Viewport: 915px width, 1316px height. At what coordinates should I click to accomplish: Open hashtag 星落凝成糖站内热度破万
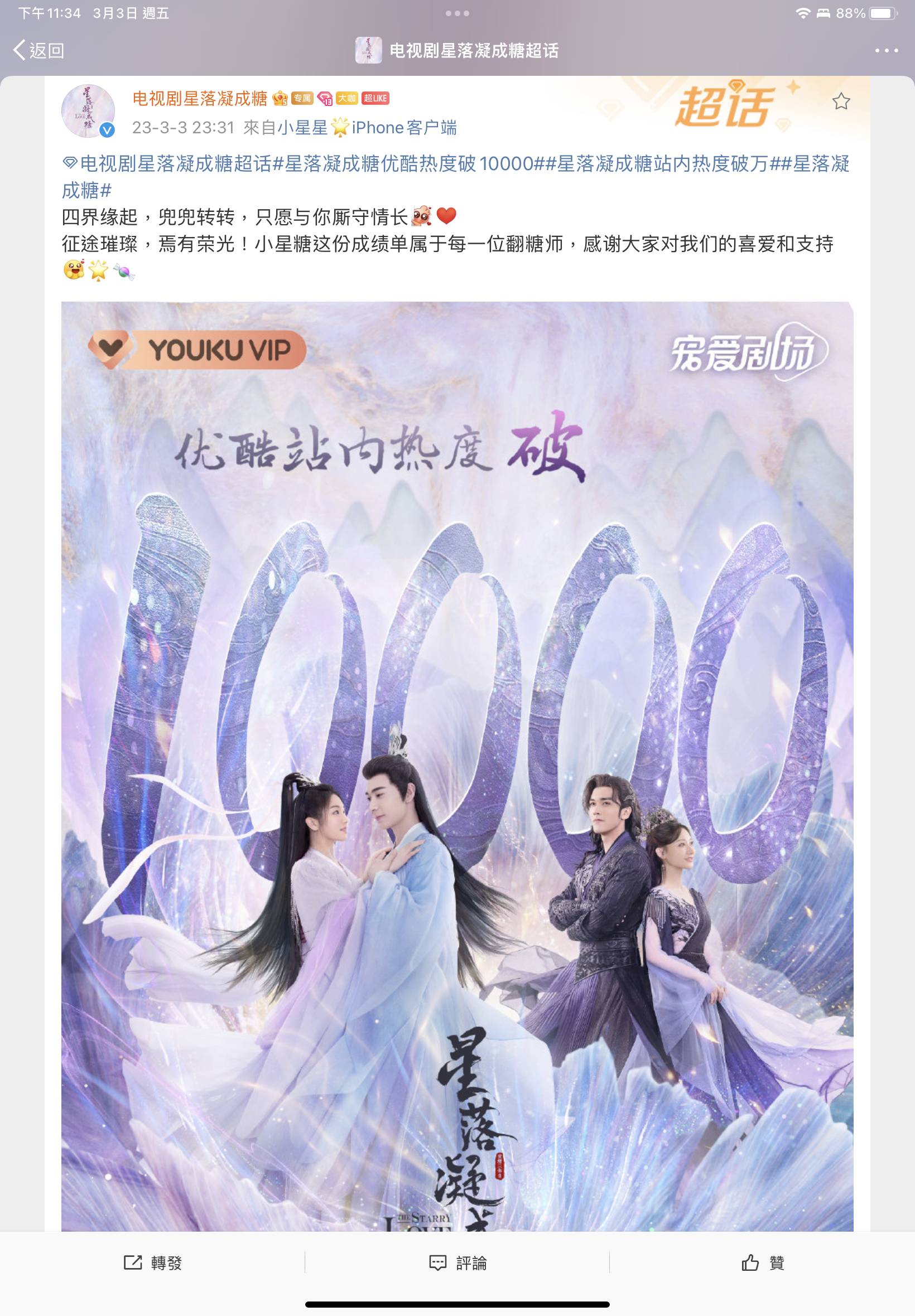coord(662,164)
